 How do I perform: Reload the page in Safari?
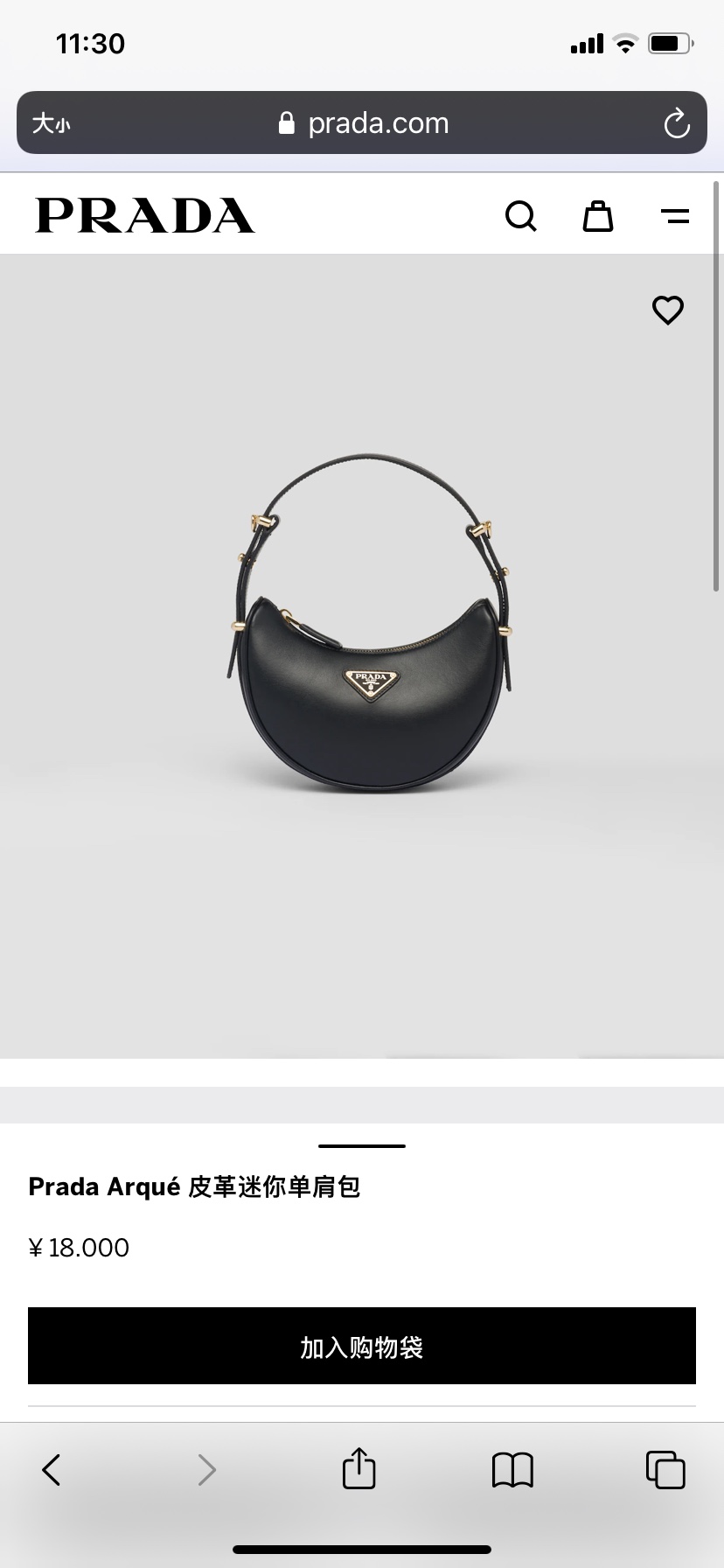coord(677,123)
